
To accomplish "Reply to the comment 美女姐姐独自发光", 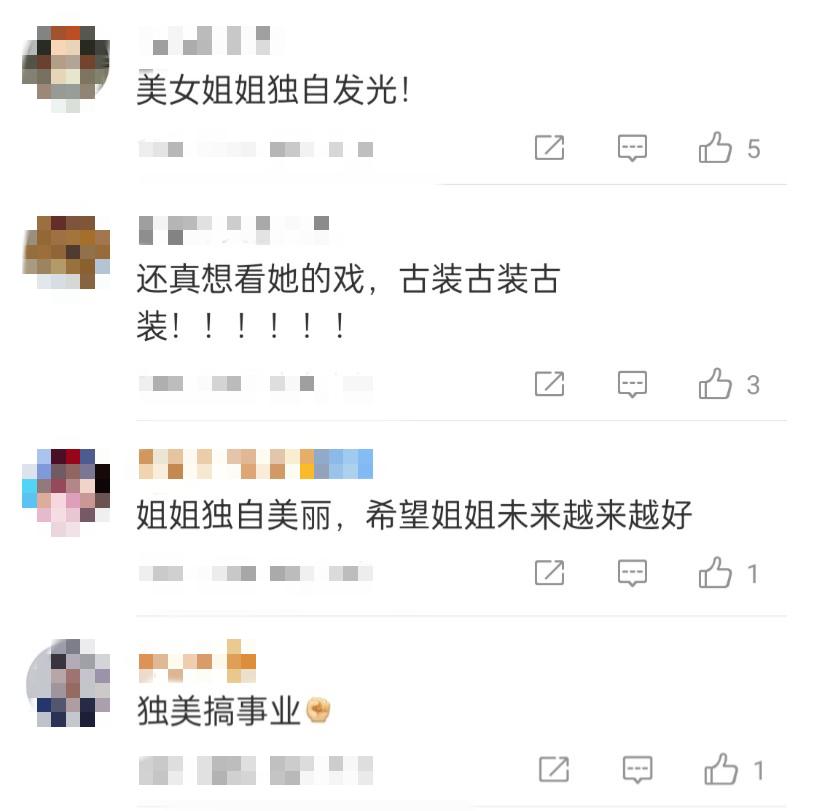I will pyautogui.click(x=632, y=148).
